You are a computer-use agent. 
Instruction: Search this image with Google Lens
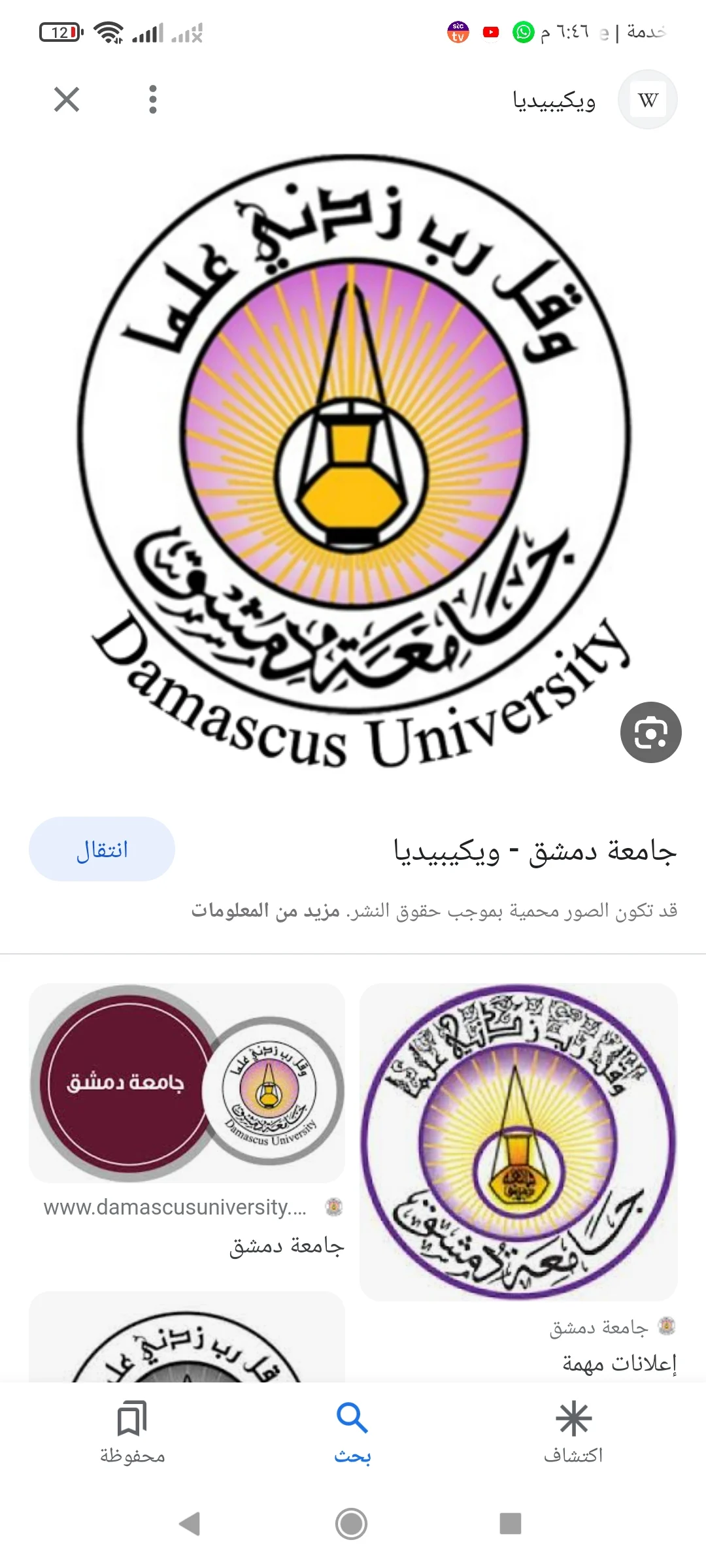point(650,732)
